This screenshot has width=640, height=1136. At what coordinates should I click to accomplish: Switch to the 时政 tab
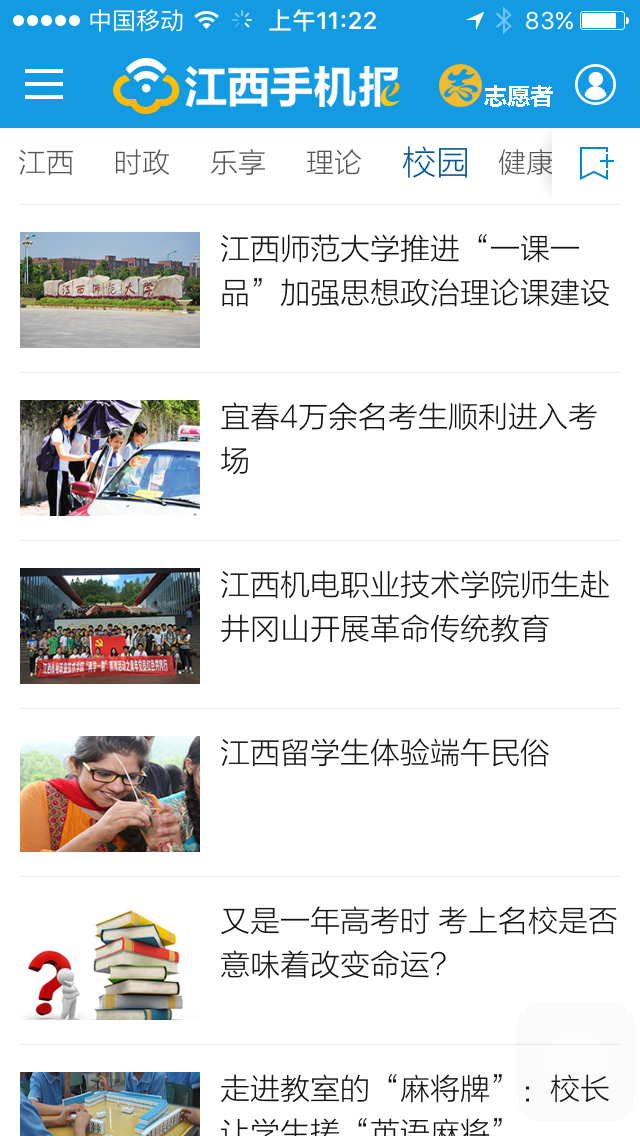[142, 163]
